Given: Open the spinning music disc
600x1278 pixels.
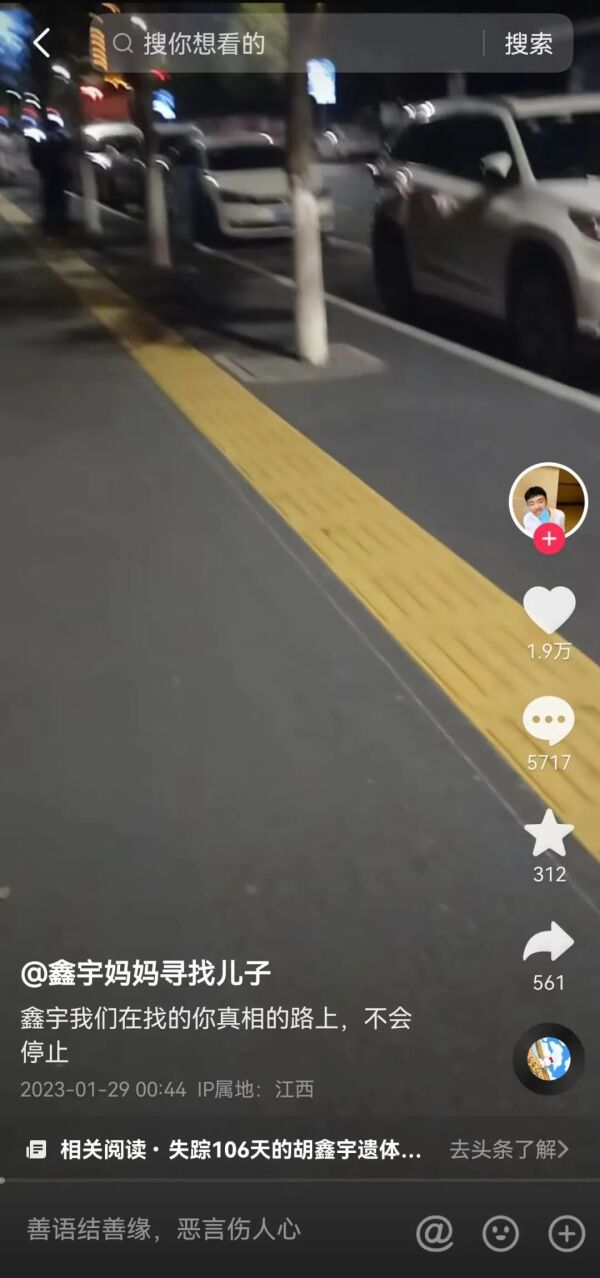Looking at the screenshot, I should [549, 1059].
